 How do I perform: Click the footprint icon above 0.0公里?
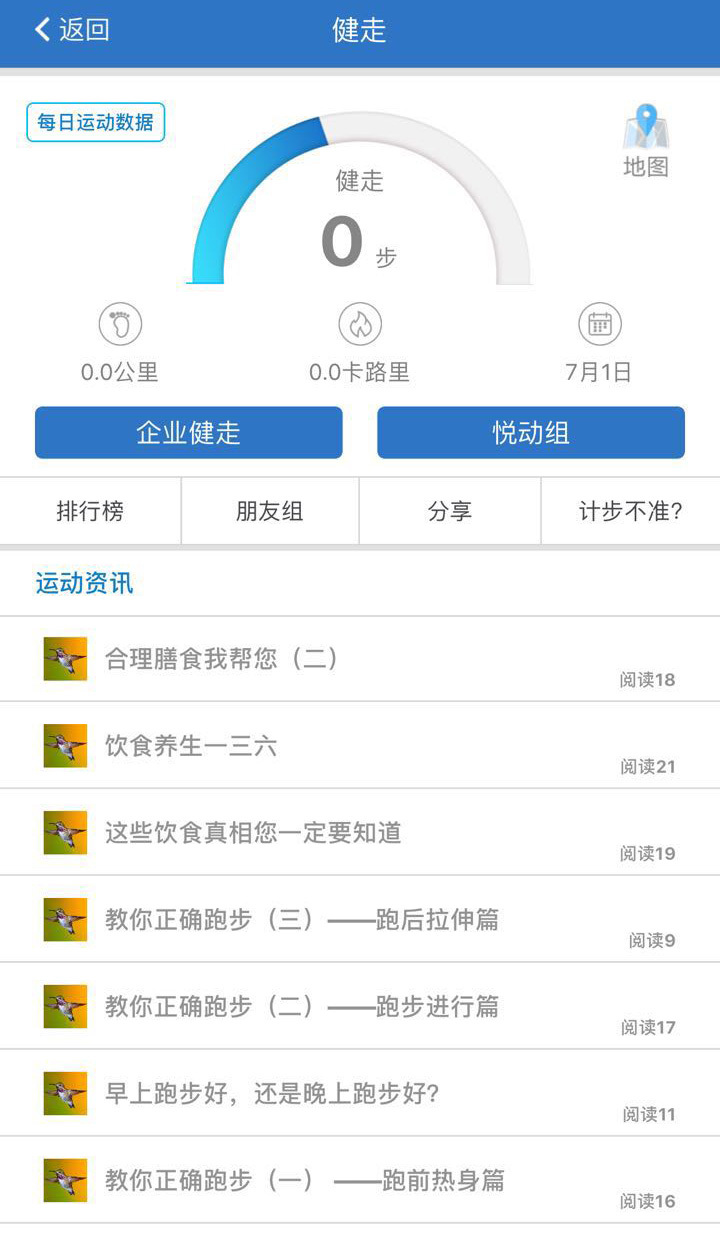point(121,324)
